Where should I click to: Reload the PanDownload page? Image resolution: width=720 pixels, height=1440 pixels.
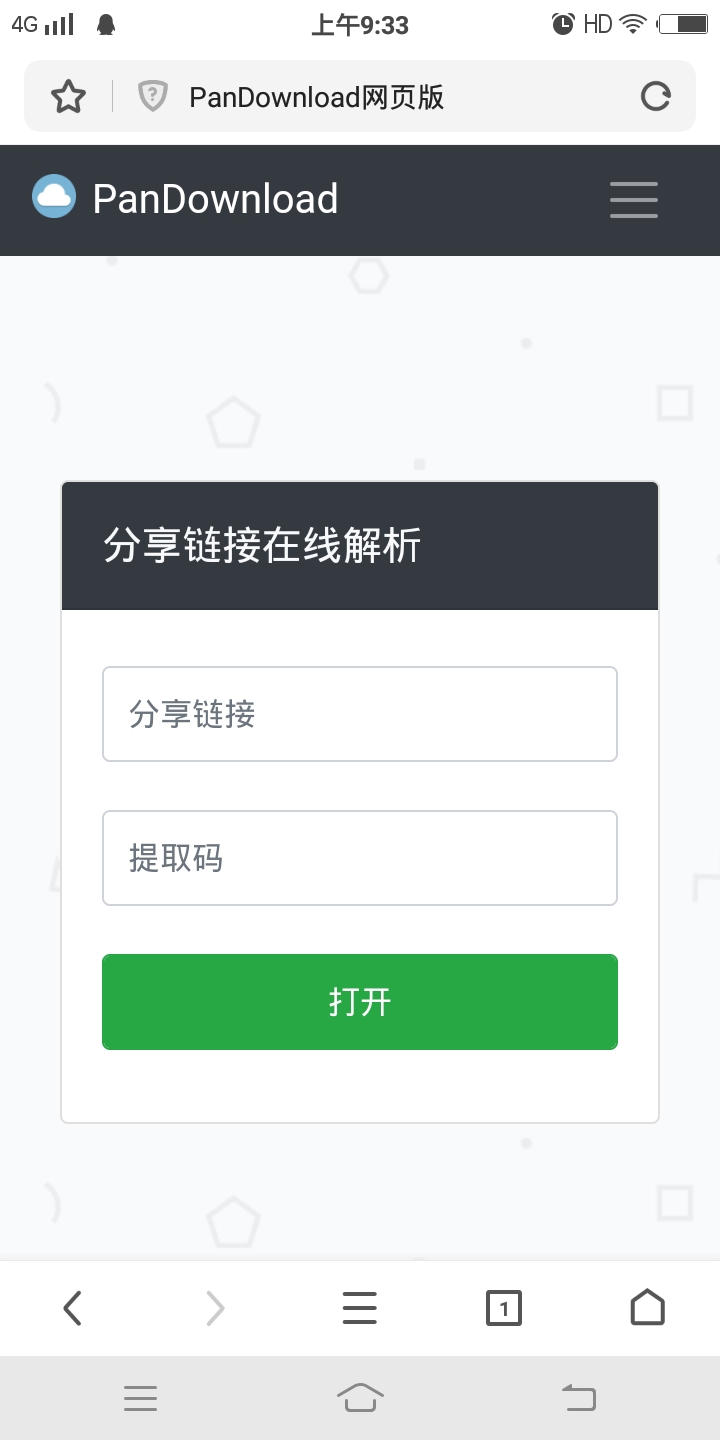pyautogui.click(x=655, y=97)
